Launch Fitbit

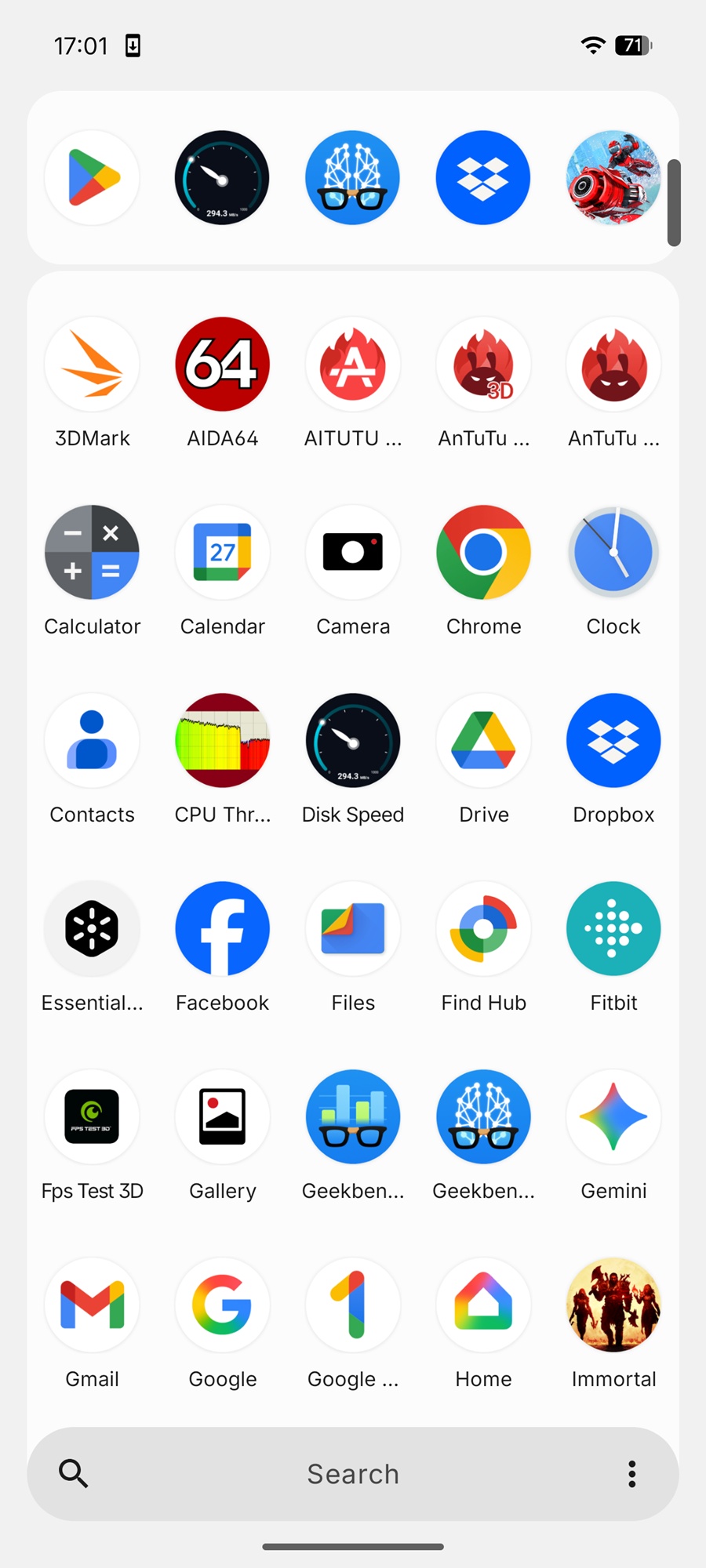click(613, 929)
